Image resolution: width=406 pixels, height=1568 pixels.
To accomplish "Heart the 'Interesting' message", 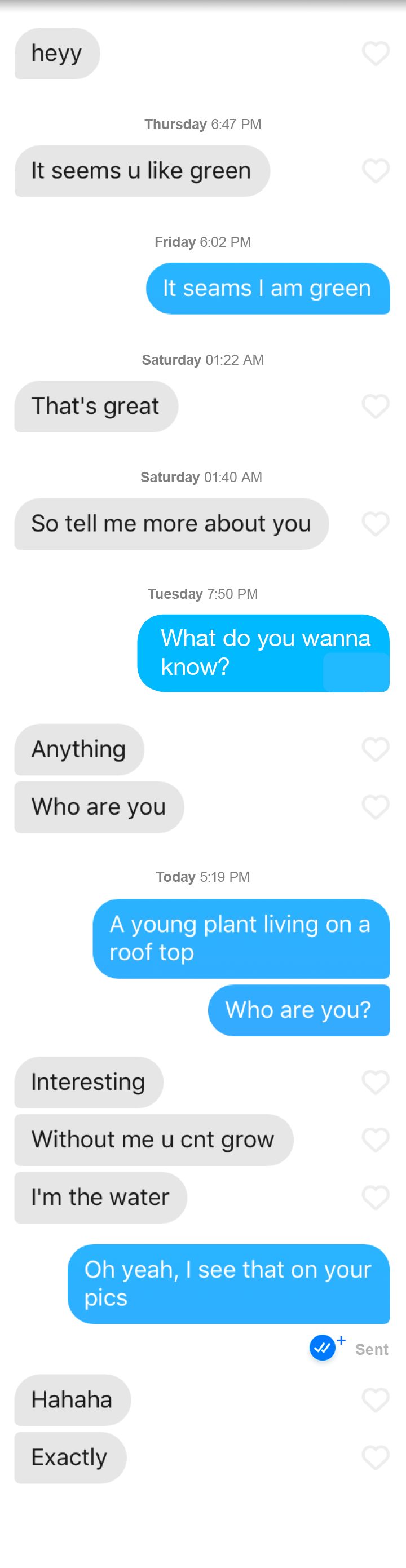I will [x=376, y=1082].
